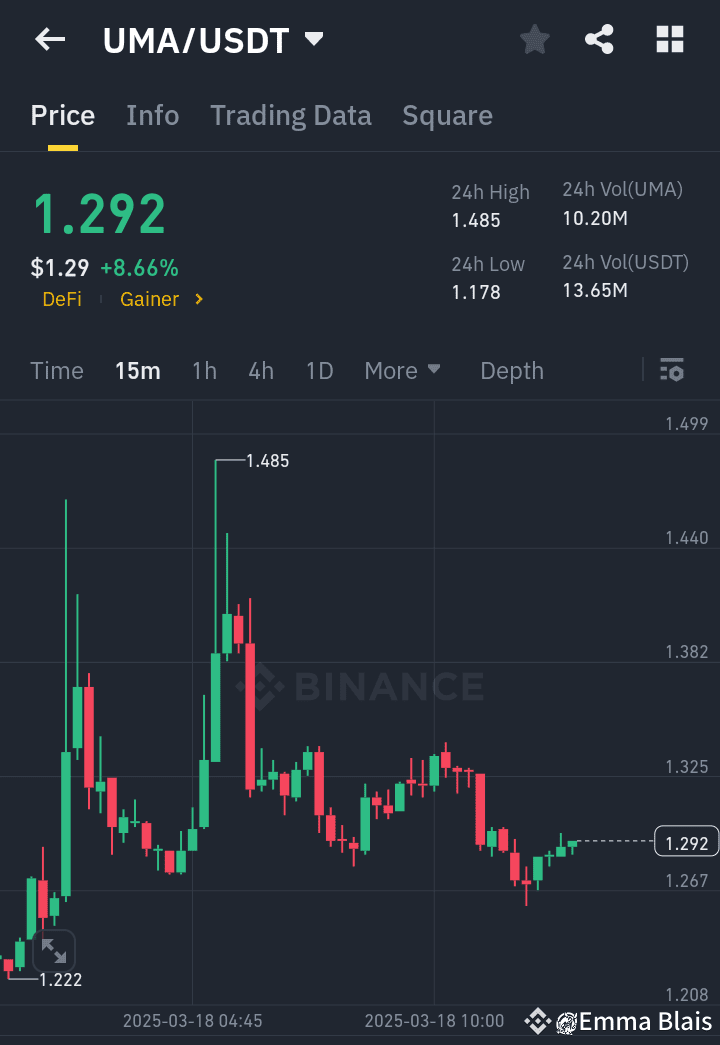
Task: Open the Trading Data tab
Action: pyautogui.click(x=290, y=115)
